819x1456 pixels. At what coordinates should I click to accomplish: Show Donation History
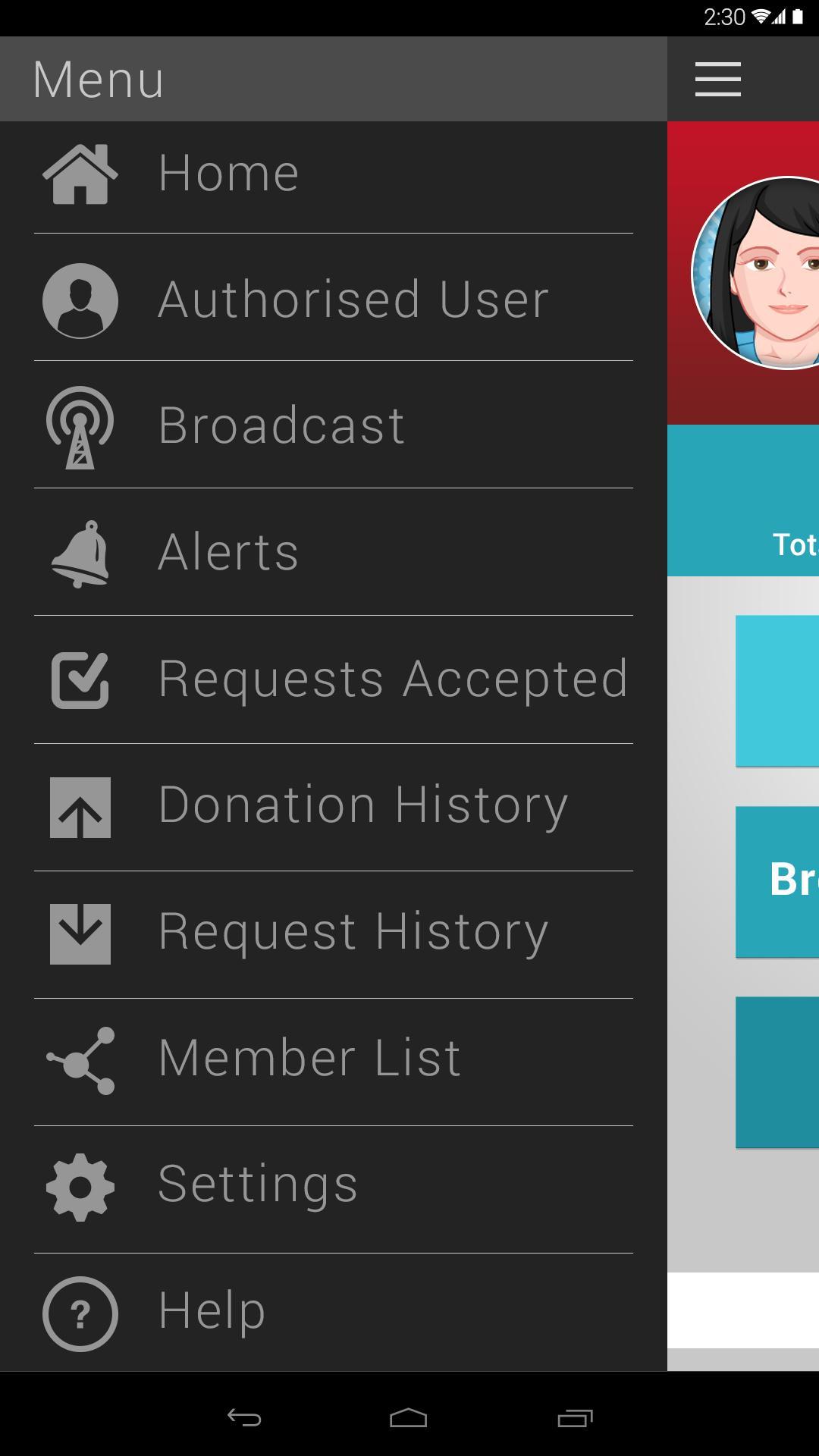coord(334,805)
